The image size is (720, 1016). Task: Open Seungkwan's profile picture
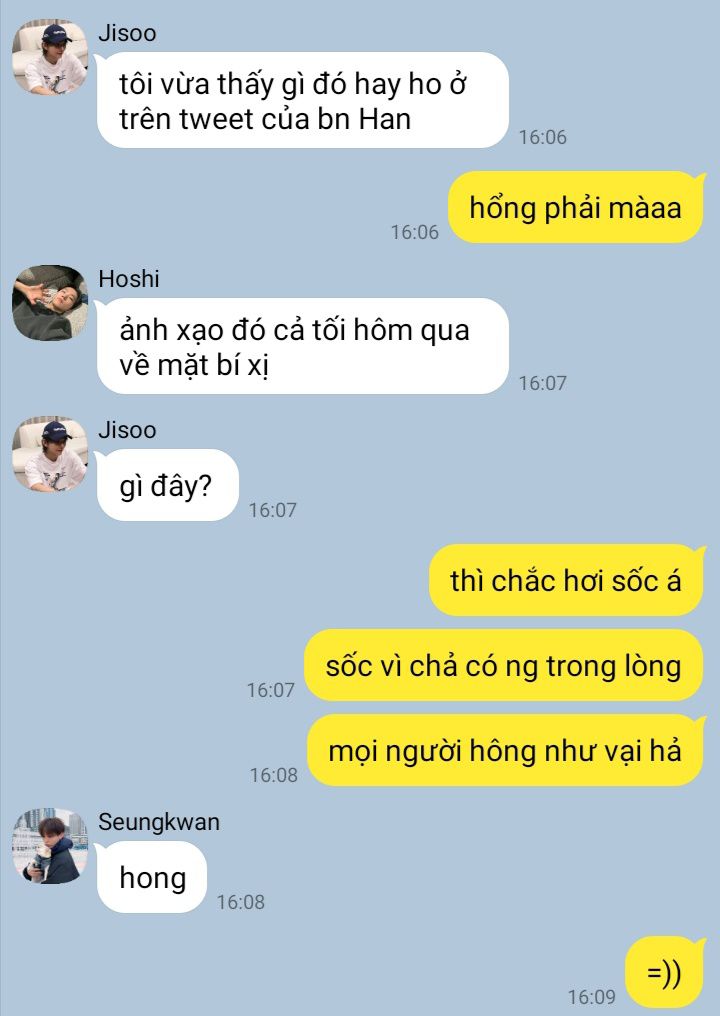pyautogui.click(x=50, y=846)
